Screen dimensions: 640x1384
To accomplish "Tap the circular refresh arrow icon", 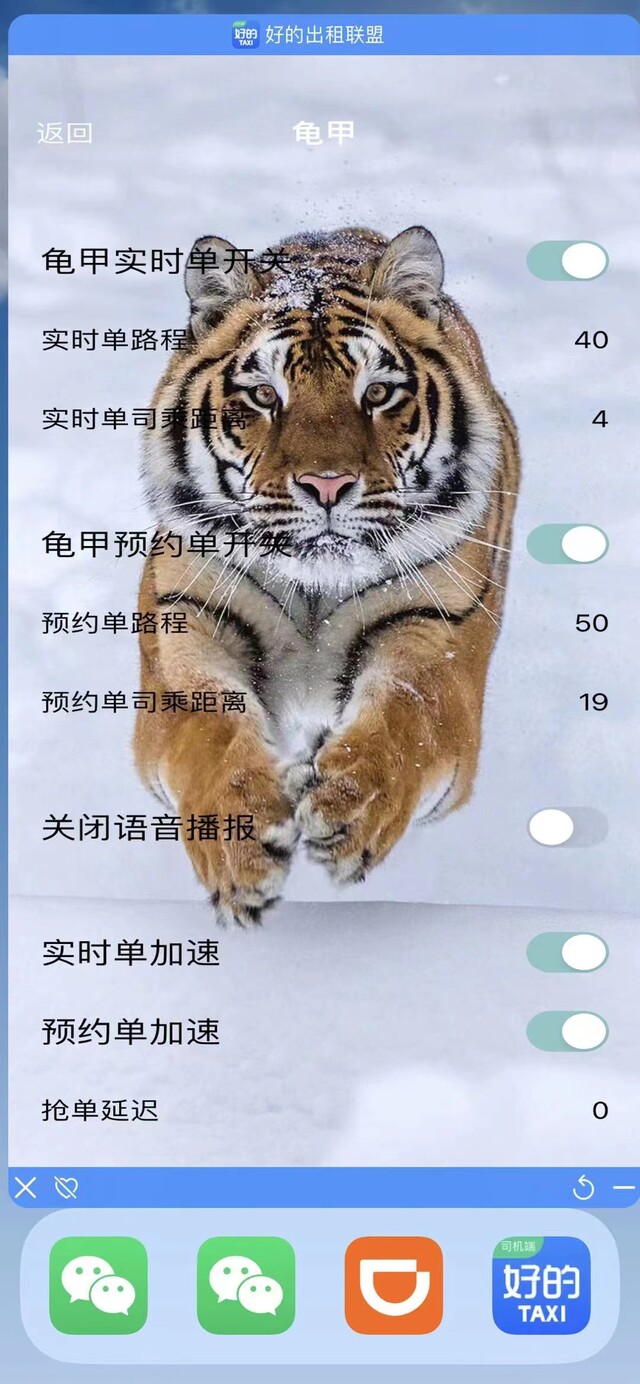I will click(584, 1187).
